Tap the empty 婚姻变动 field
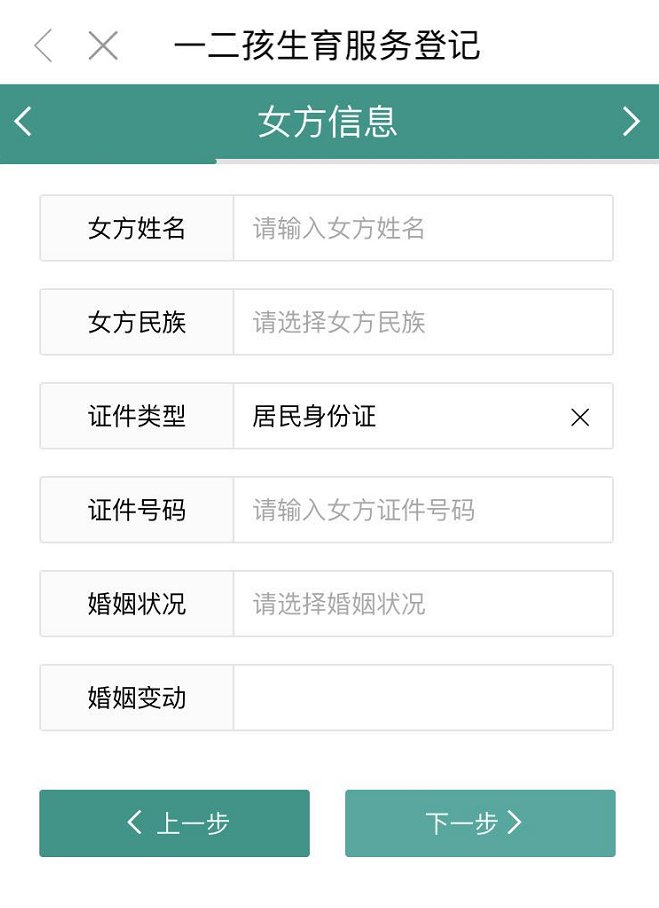 pos(422,698)
